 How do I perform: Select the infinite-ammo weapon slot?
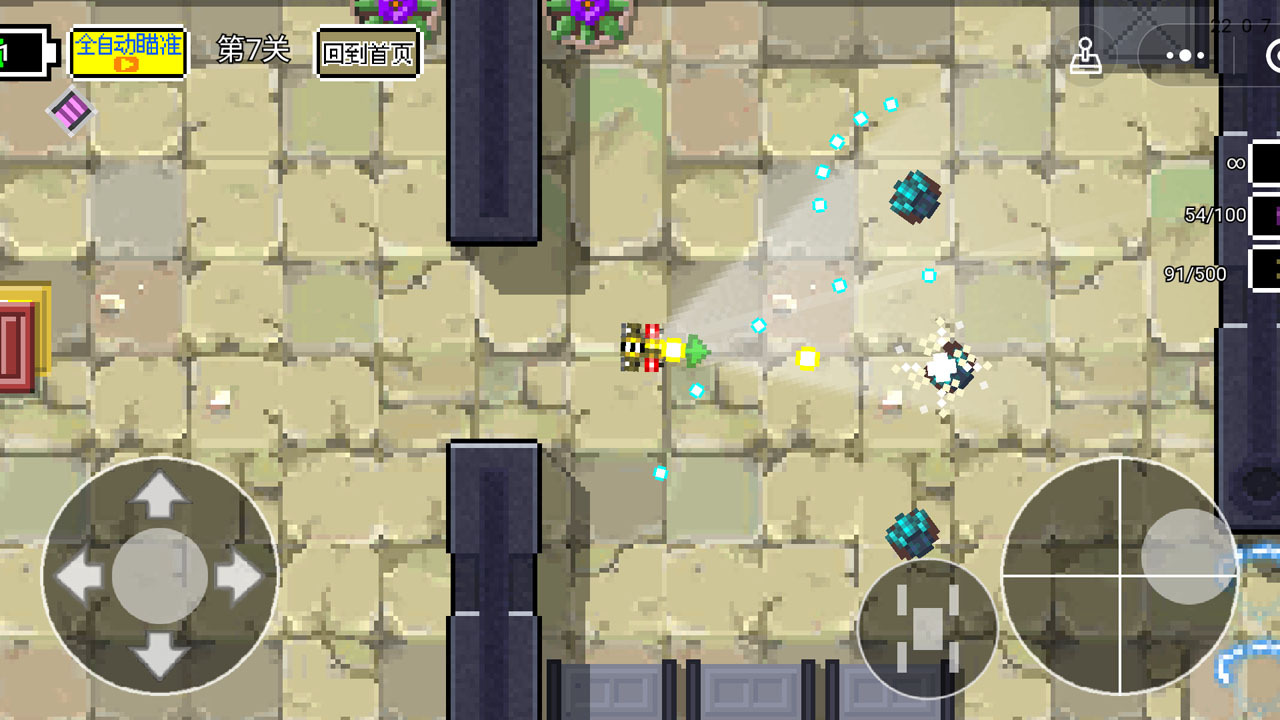pos(1265,163)
